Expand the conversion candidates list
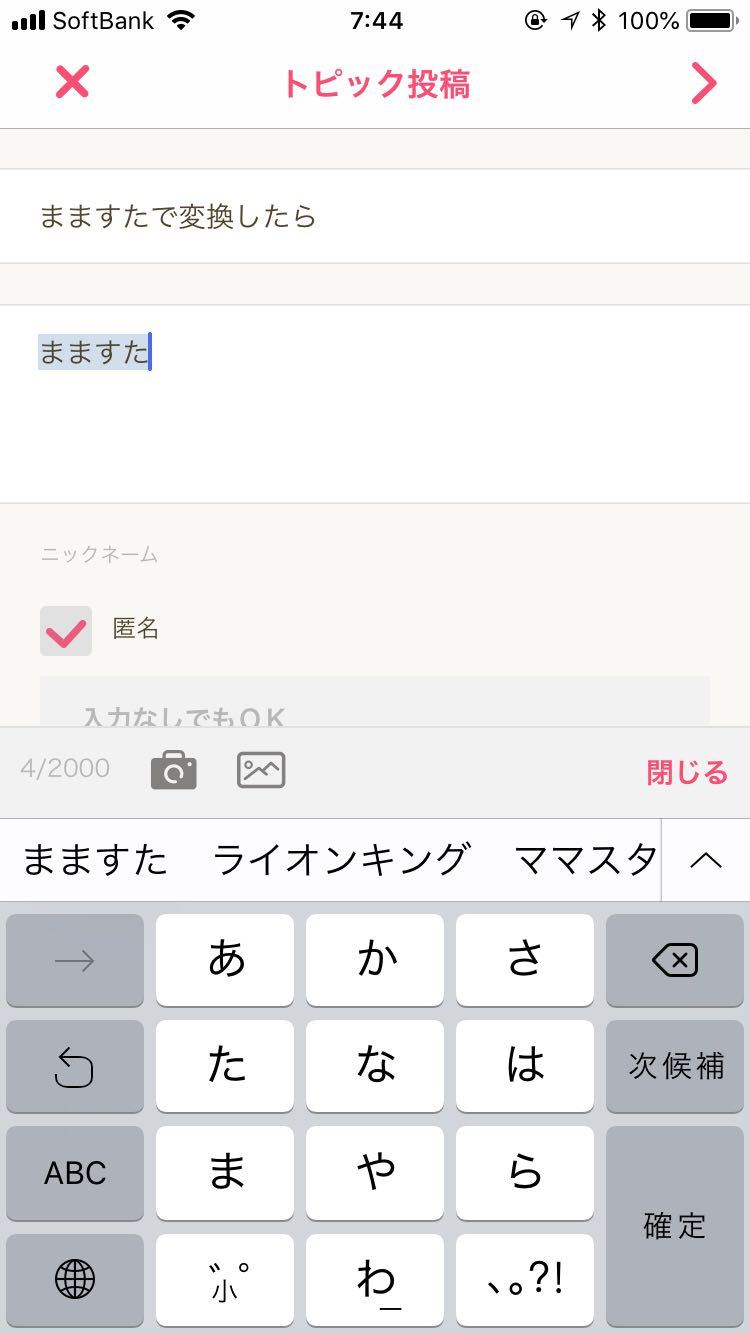Viewport: 750px width, 1334px height. tap(706, 860)
